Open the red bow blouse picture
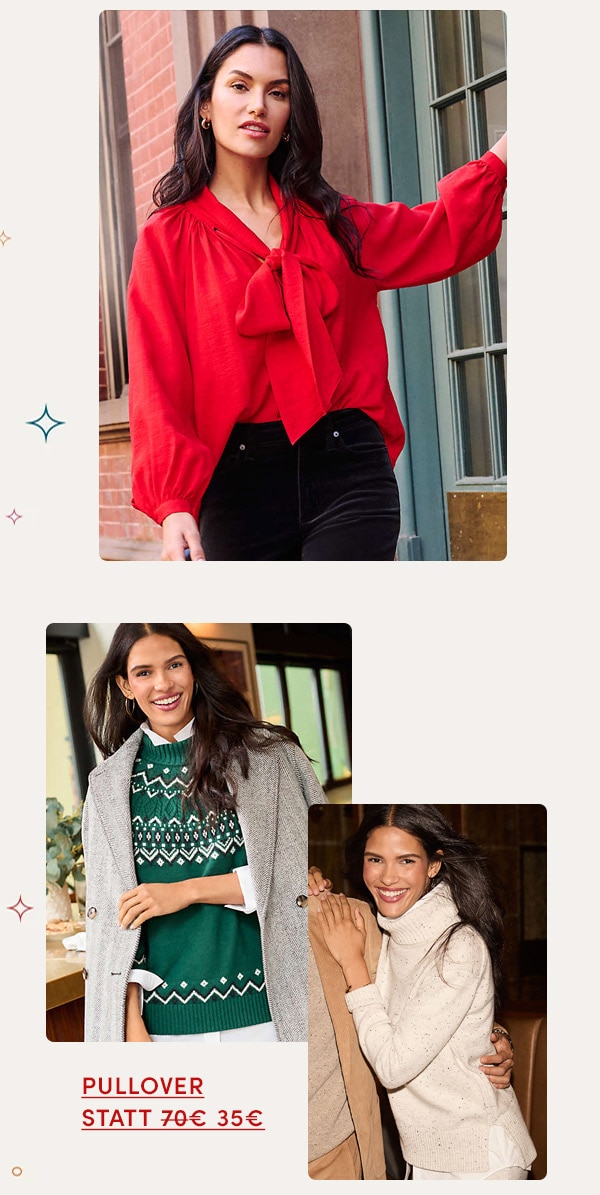The width and height of the screenshot is (600, 1195). click(302, 285)
